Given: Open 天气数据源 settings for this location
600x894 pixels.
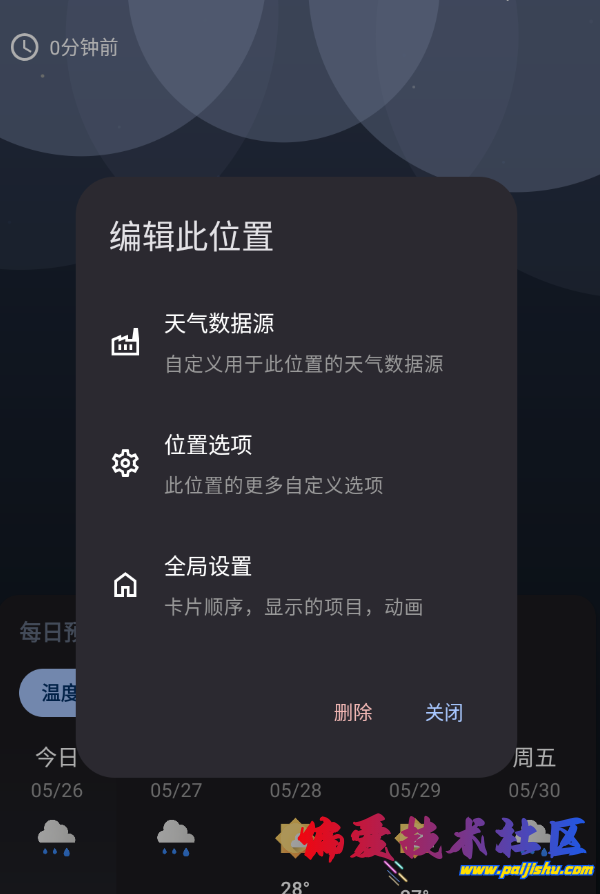Looking at the screenshot, I should pyautogui.click(x=296, y=343).
